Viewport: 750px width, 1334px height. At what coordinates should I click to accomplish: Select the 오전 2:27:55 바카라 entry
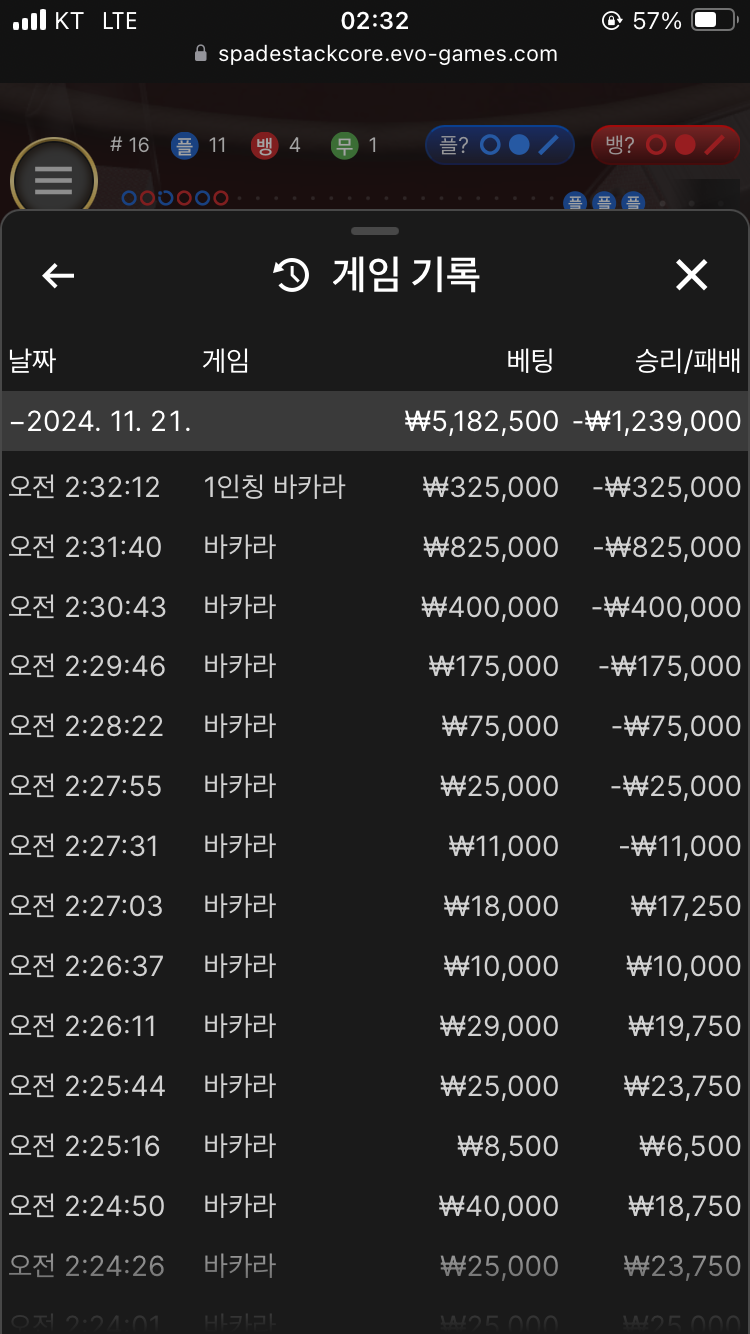pyautogui.click(x=375, y=786)
